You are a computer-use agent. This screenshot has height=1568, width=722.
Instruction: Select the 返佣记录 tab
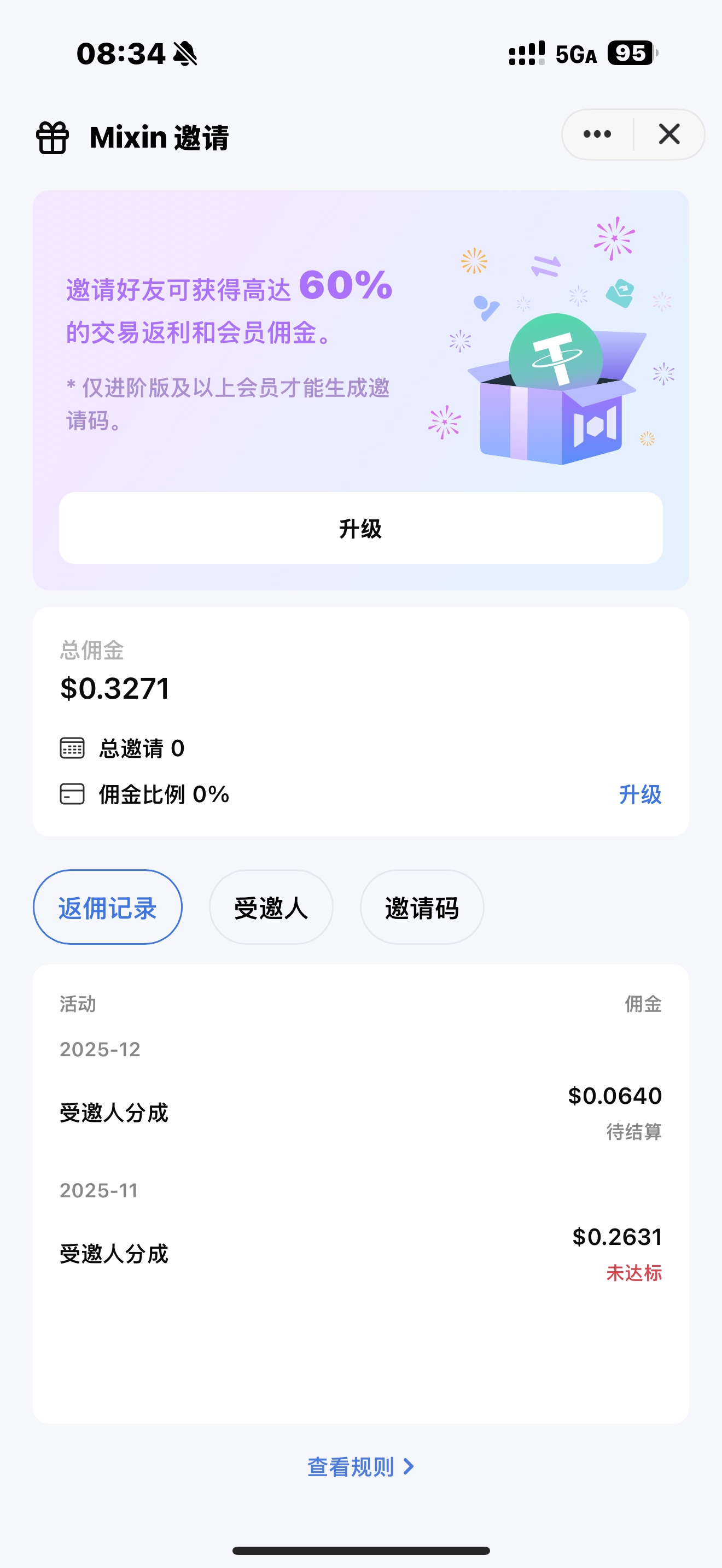tap(108, 907)
